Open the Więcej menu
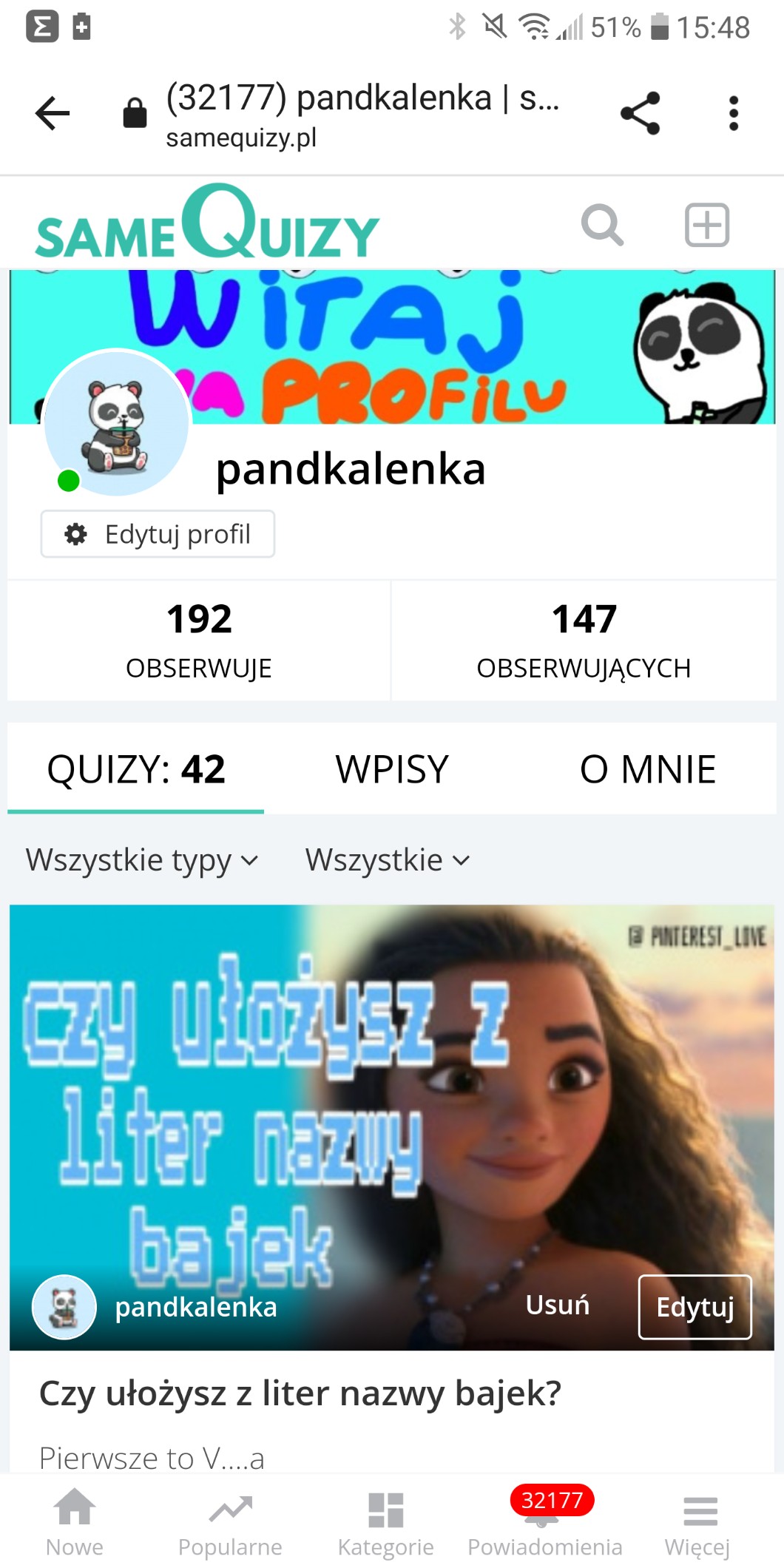This screenshot has width=784, height=1568. coord(697,1523)
